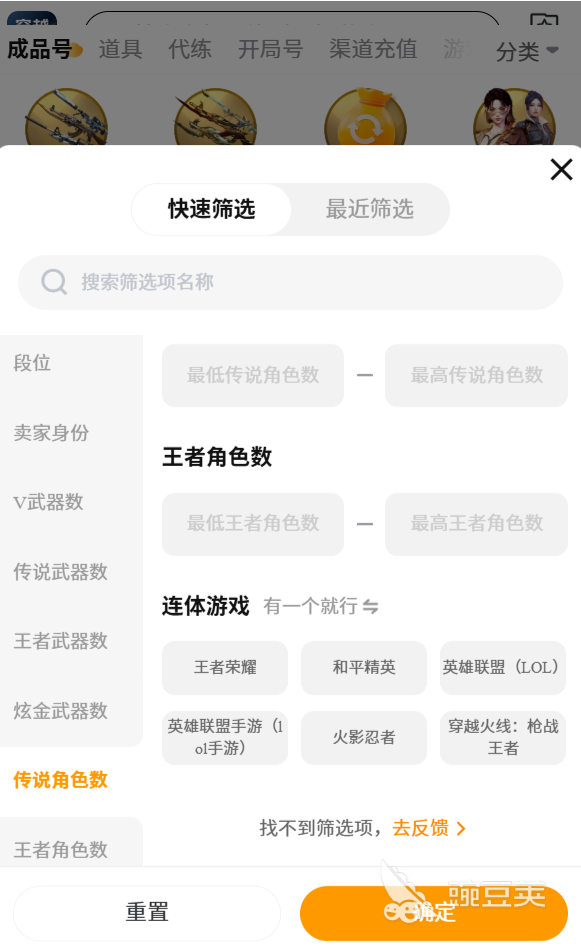Jump to the 传说武器数 filter
This screenshot has height=949, width=581.
tap(71, 571)
